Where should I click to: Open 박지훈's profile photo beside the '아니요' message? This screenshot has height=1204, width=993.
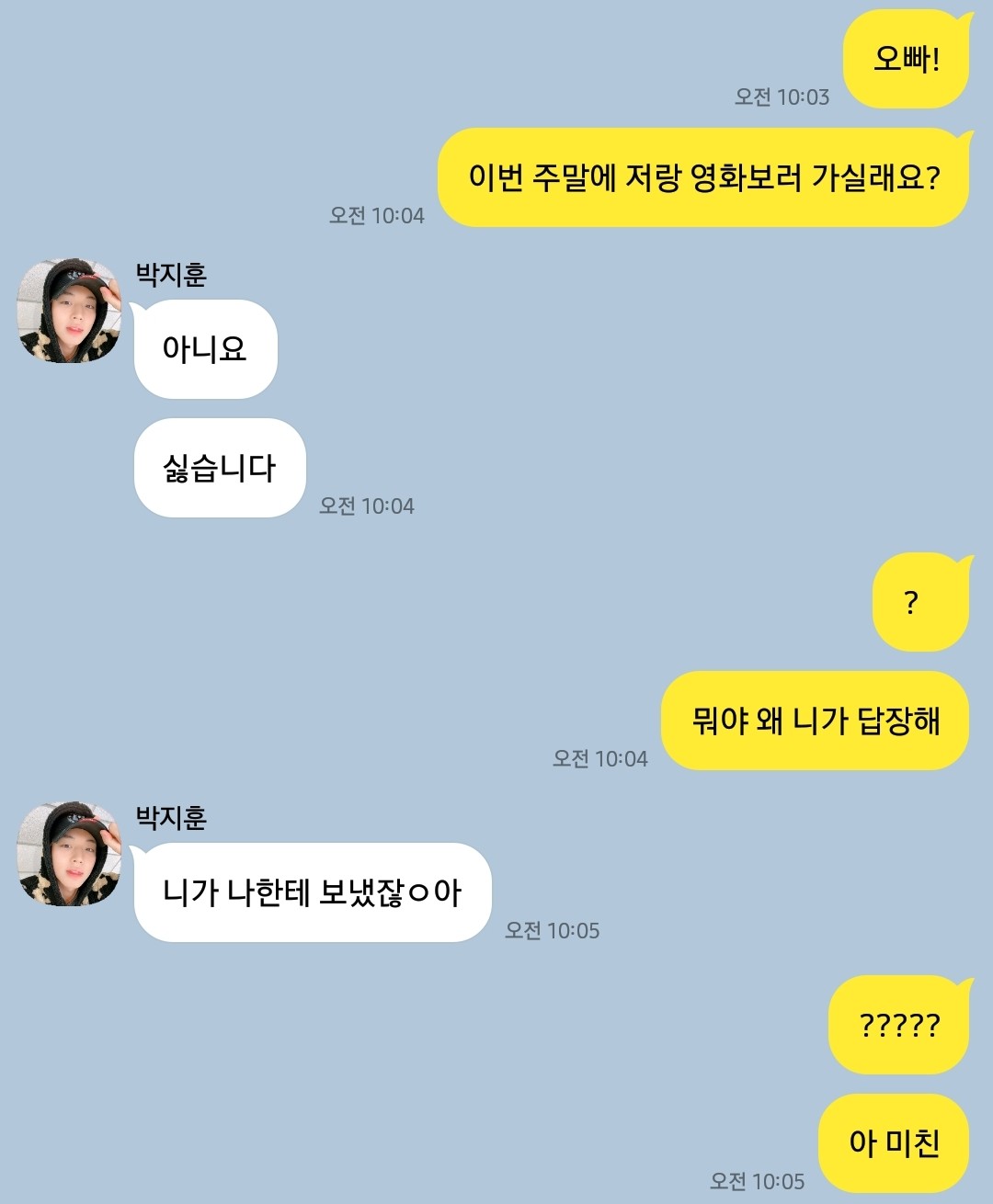[70, 311]
